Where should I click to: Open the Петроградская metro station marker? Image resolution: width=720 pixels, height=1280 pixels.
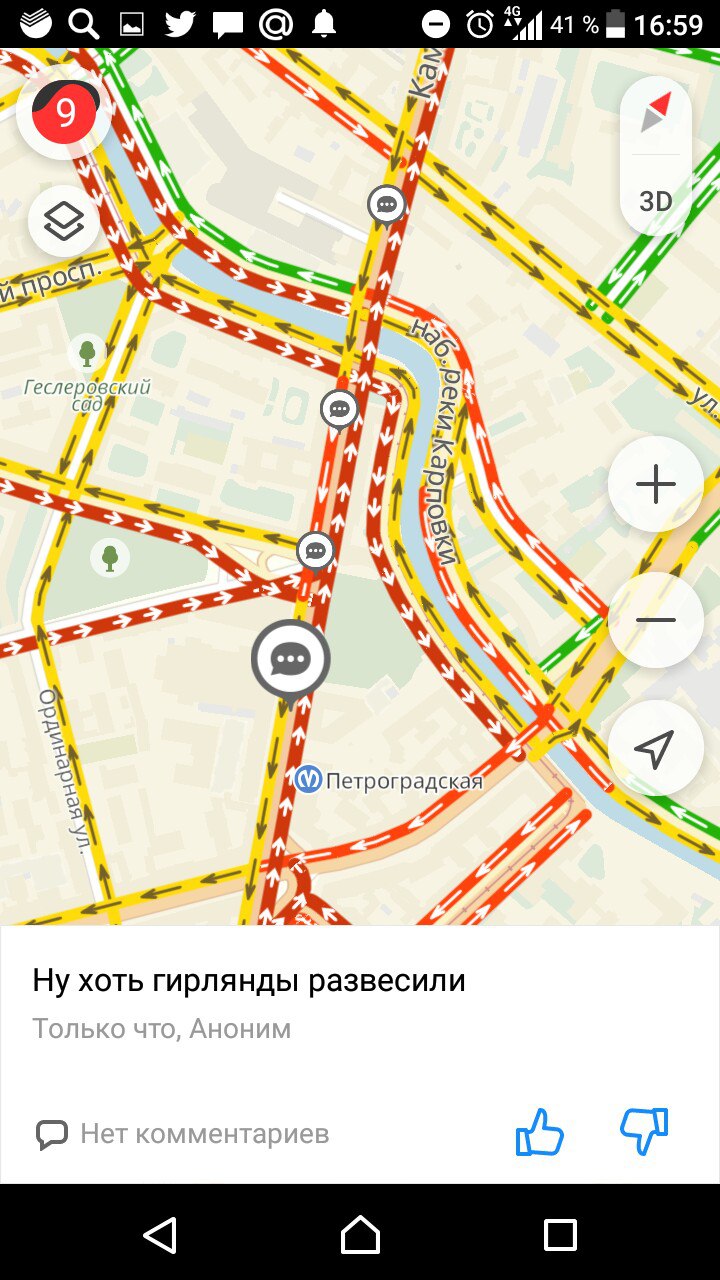(x=309, y=779)
